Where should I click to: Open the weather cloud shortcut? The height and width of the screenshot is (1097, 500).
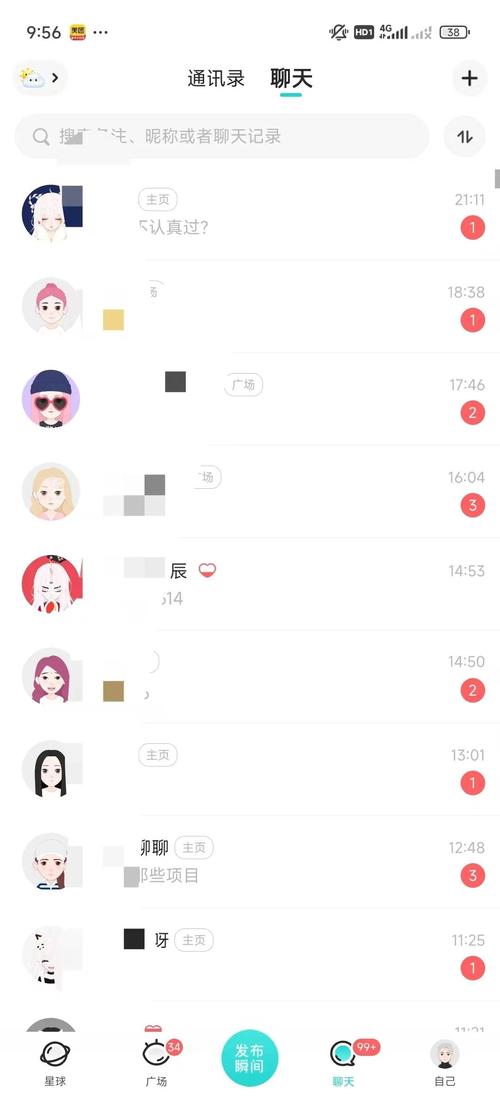40,78
